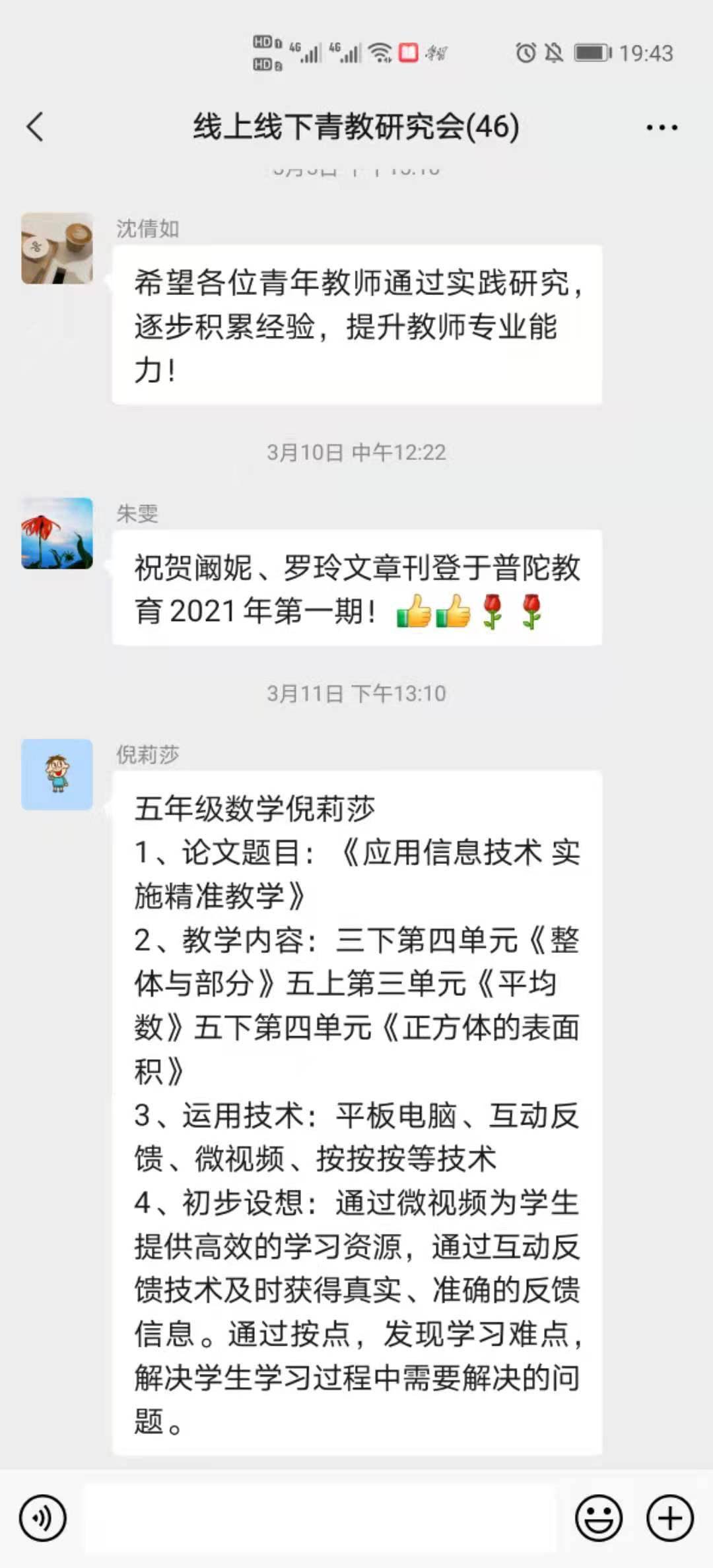713x1568 pixels.
Task: Switch to voice message input
Action: [x=43, y=1518]
